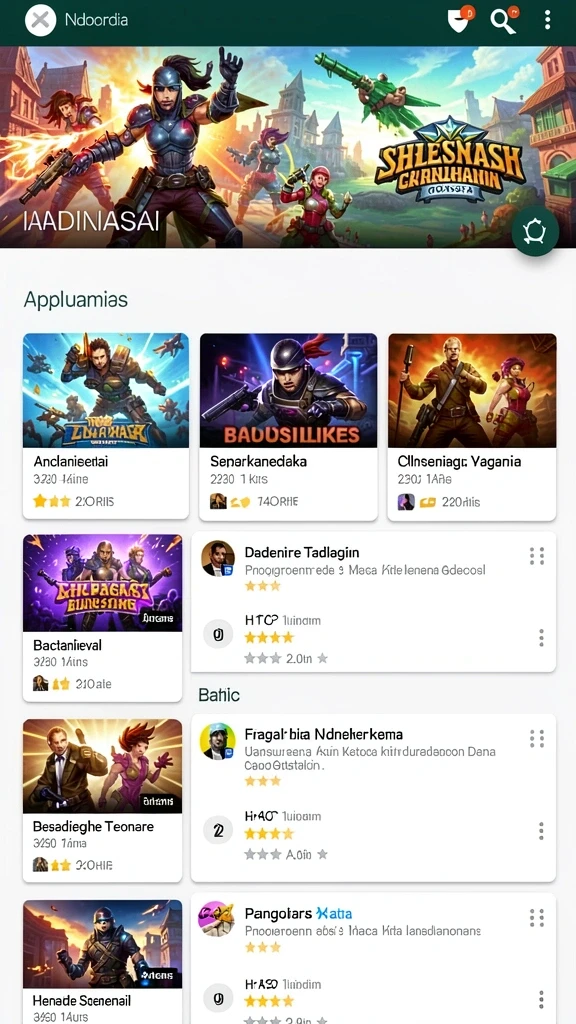Screen dimensions: 576x1024
Task: Open search in the top bar
Action: point(502,21)
